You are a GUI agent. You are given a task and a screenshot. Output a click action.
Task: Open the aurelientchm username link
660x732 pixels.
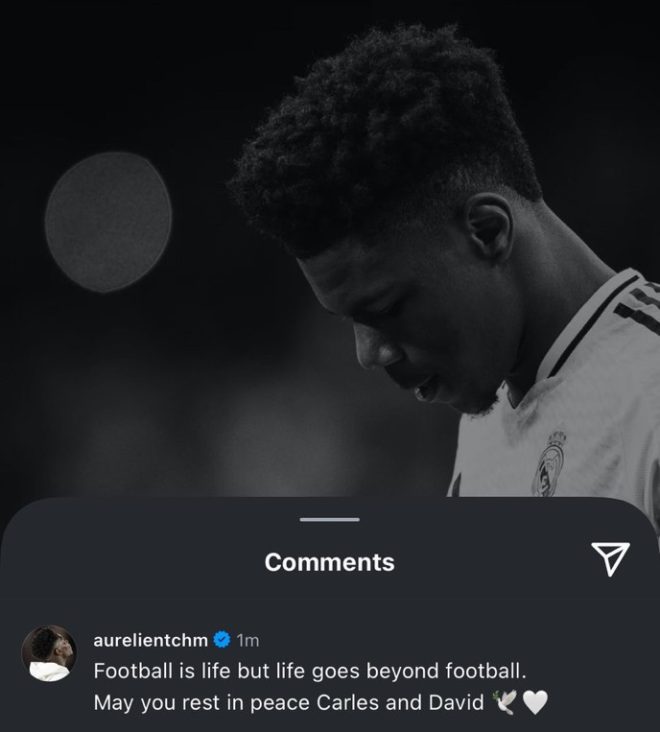click(150, 640)
